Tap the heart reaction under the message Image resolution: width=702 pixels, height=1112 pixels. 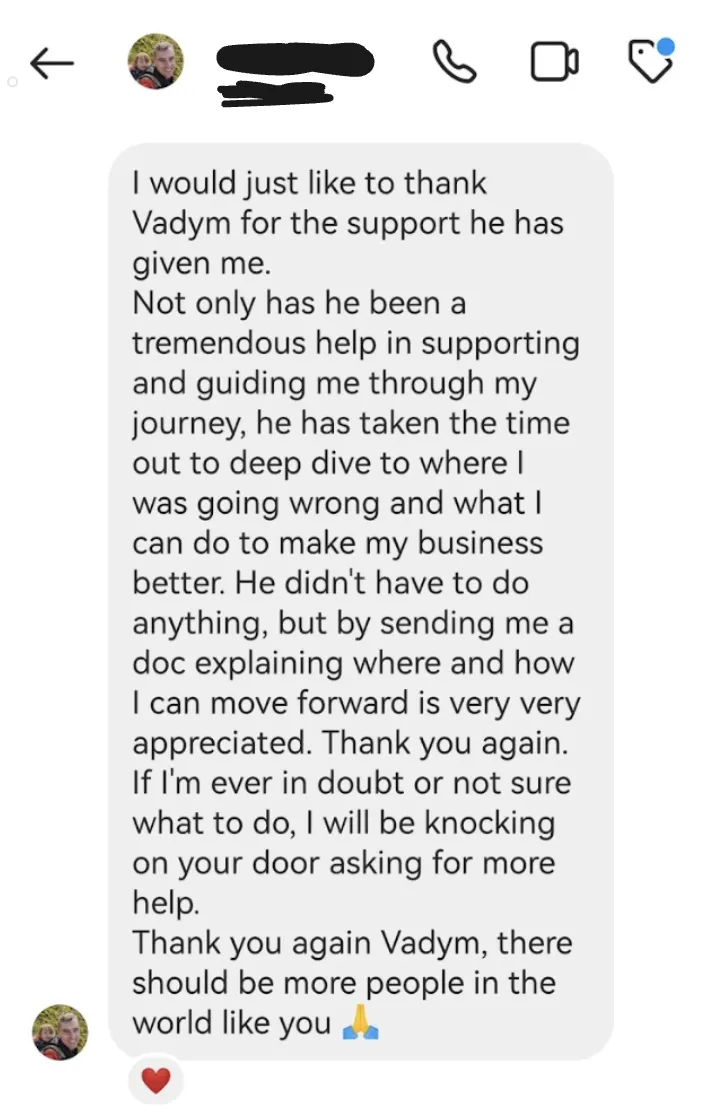(156, 1080)
